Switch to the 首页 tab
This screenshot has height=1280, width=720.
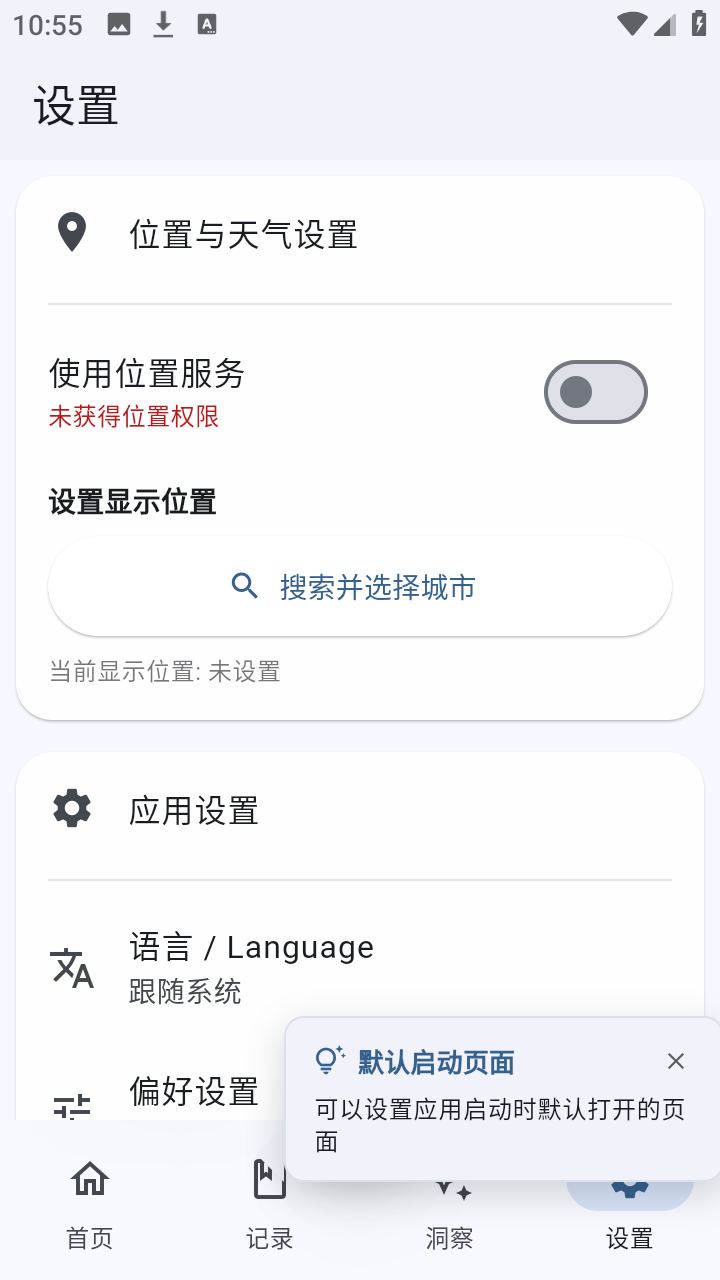(x=89, y=1200)
